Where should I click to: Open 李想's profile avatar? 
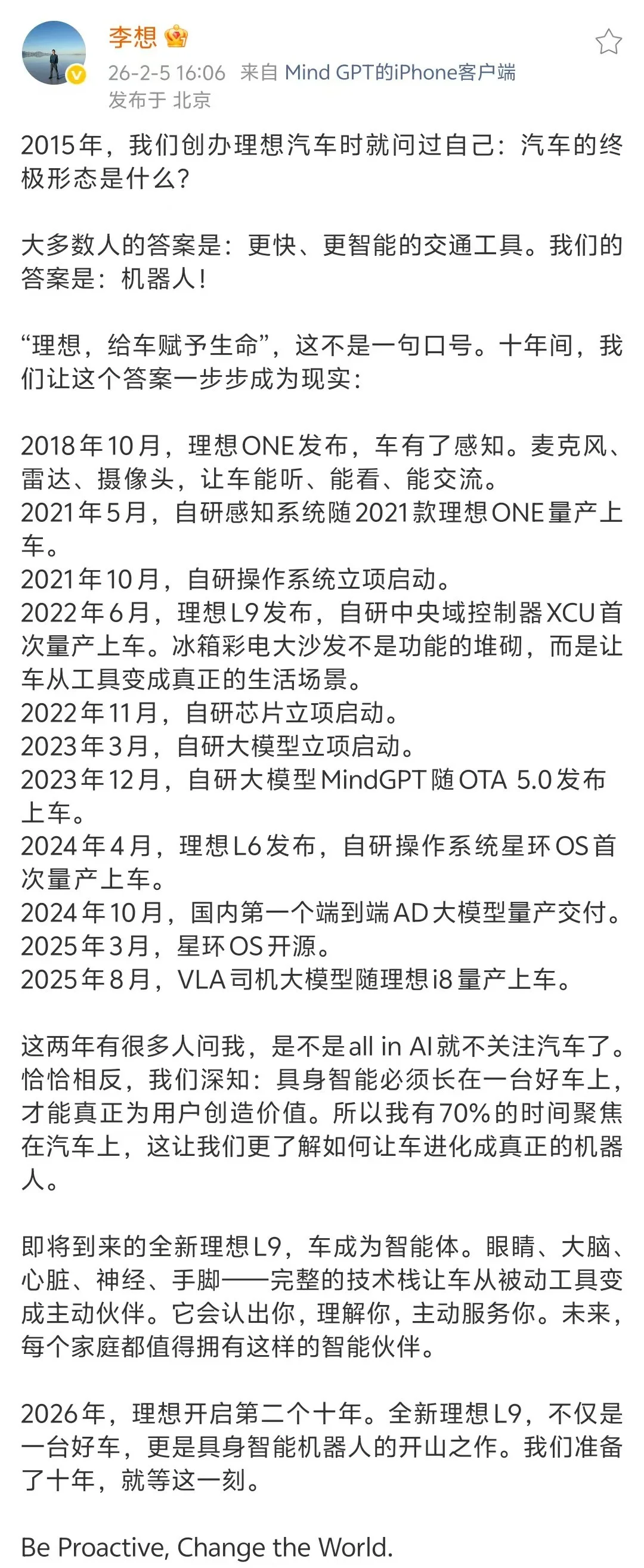54,53
